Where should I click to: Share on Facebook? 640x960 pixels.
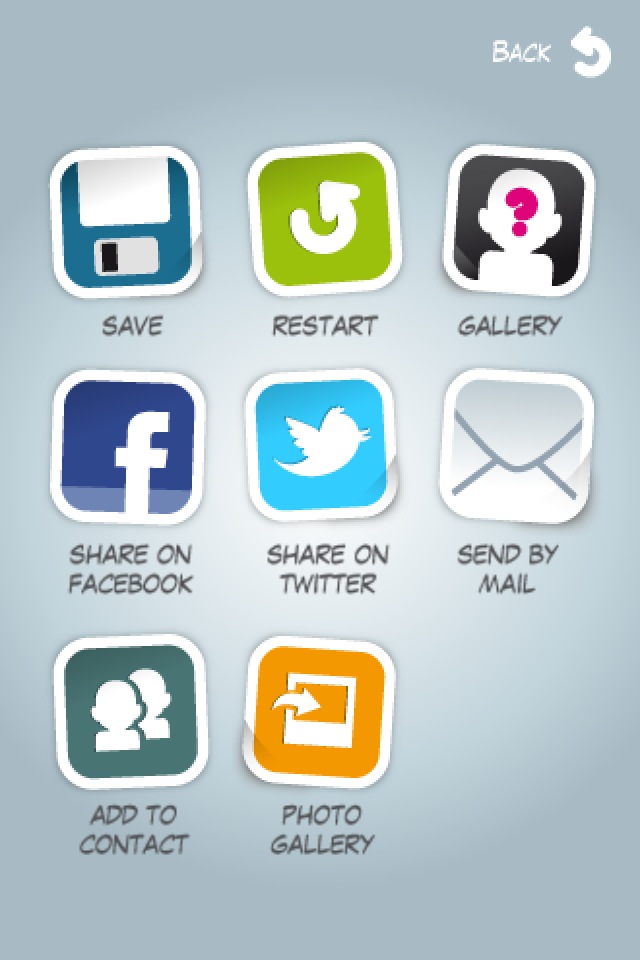click(x=127, y=447)
